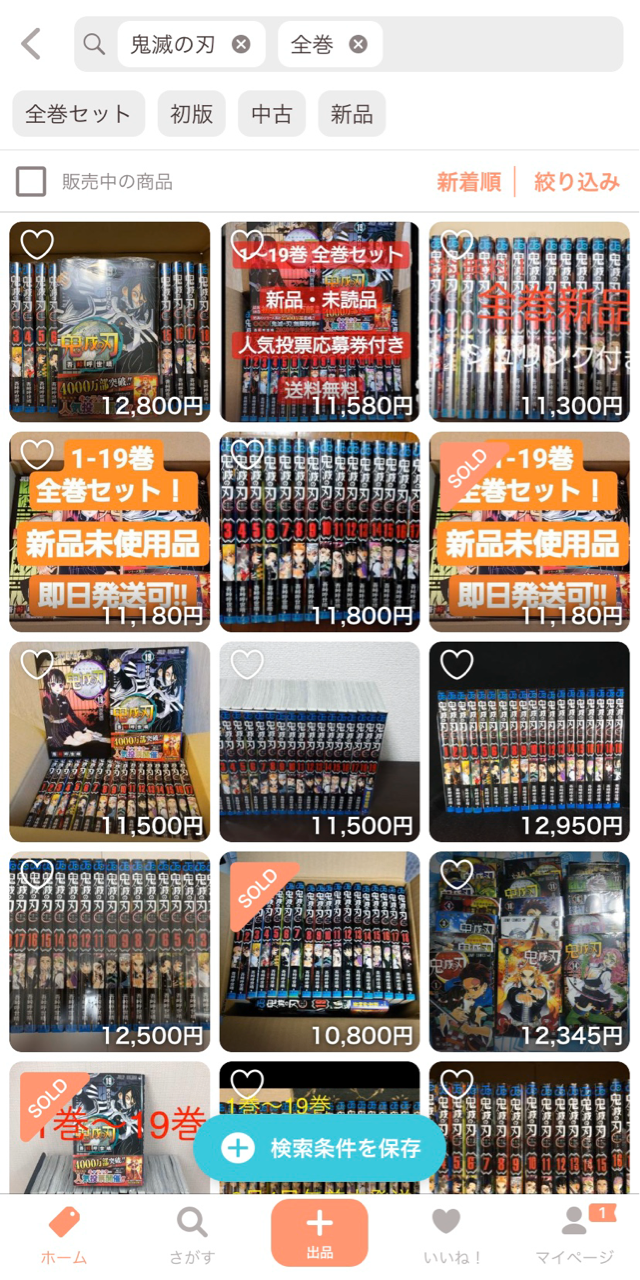Viewport: 640px width, 1280px height.
Task: Open the マイページ tab
Action: coord(574,1236)
